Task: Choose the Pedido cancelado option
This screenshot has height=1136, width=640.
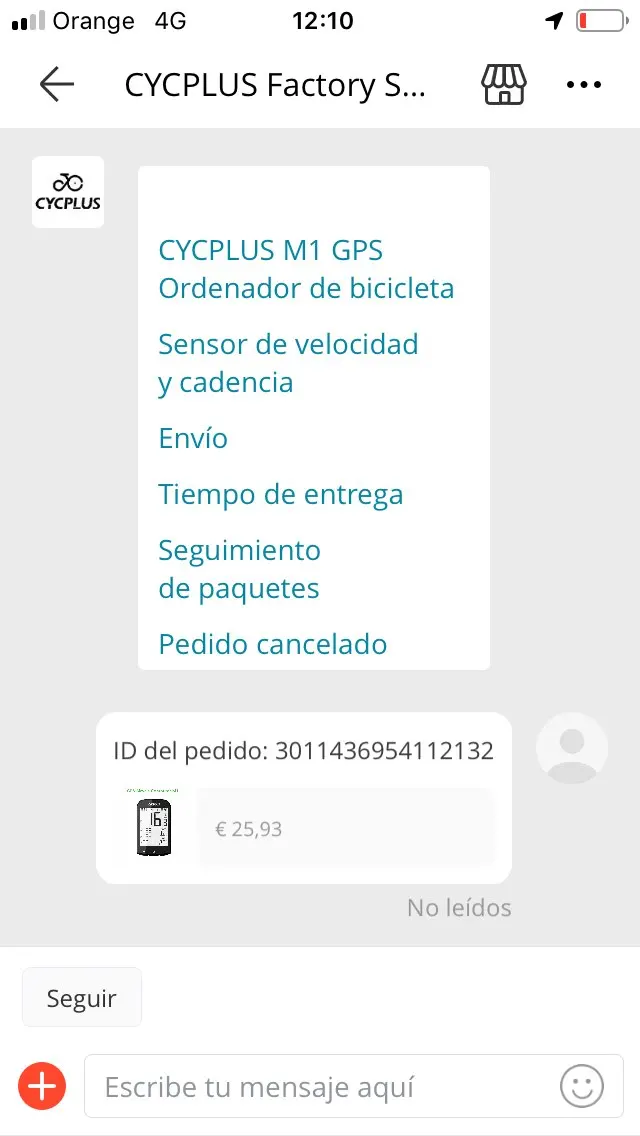Action: [272, 643]
